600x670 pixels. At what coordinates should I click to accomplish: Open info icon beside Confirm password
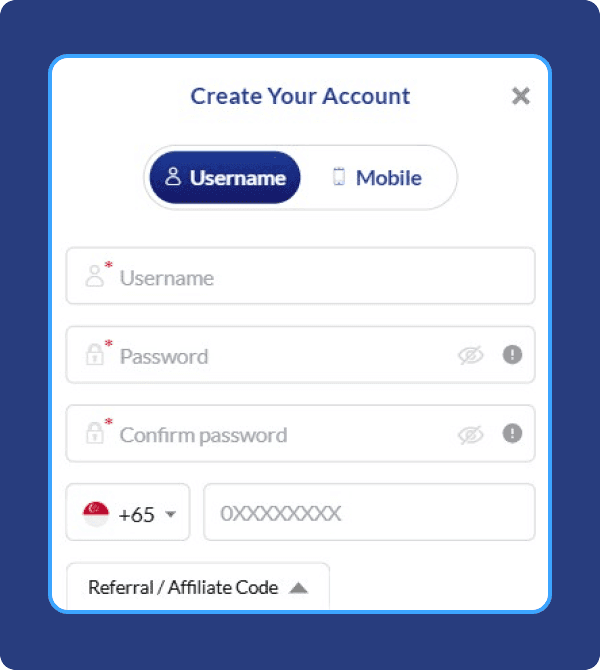pyautogui.click(x=512, y=434)
